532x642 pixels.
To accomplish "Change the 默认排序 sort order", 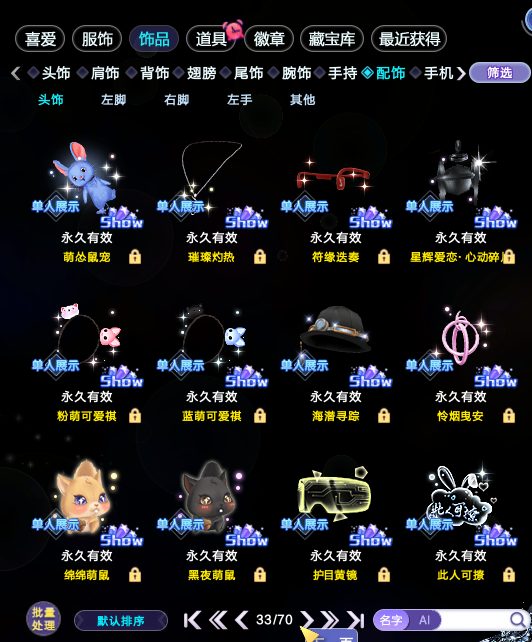I will tap(121, 621).
